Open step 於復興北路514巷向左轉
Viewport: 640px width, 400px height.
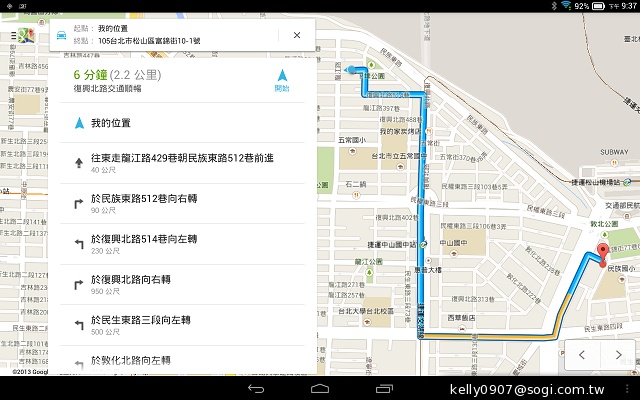coord(180,244)
